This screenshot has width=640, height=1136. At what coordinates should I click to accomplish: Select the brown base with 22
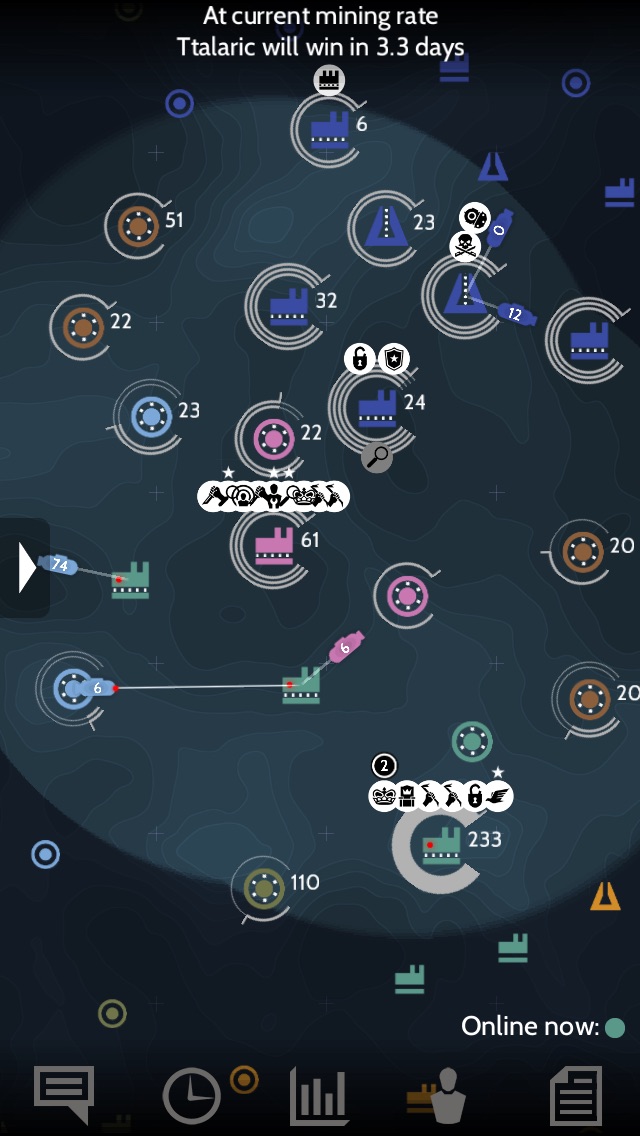point(82,326)
